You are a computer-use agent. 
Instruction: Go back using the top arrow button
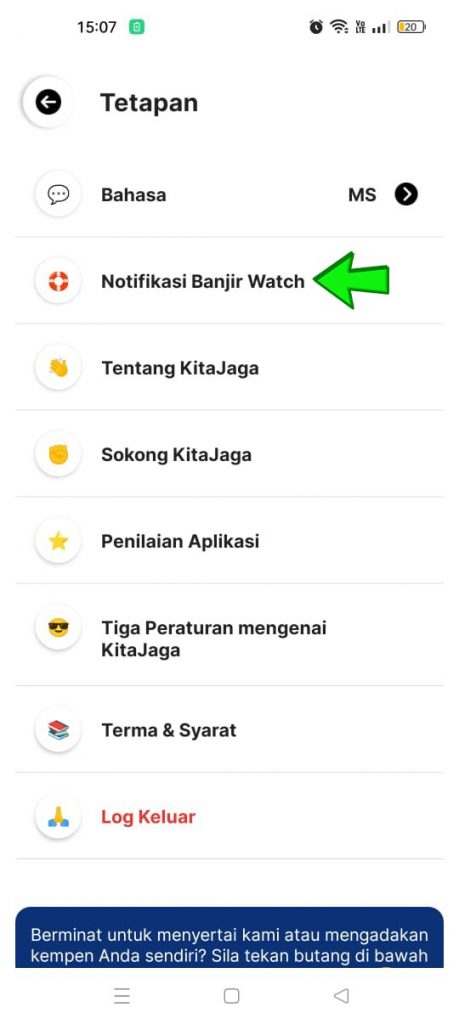tap(48, 102)
